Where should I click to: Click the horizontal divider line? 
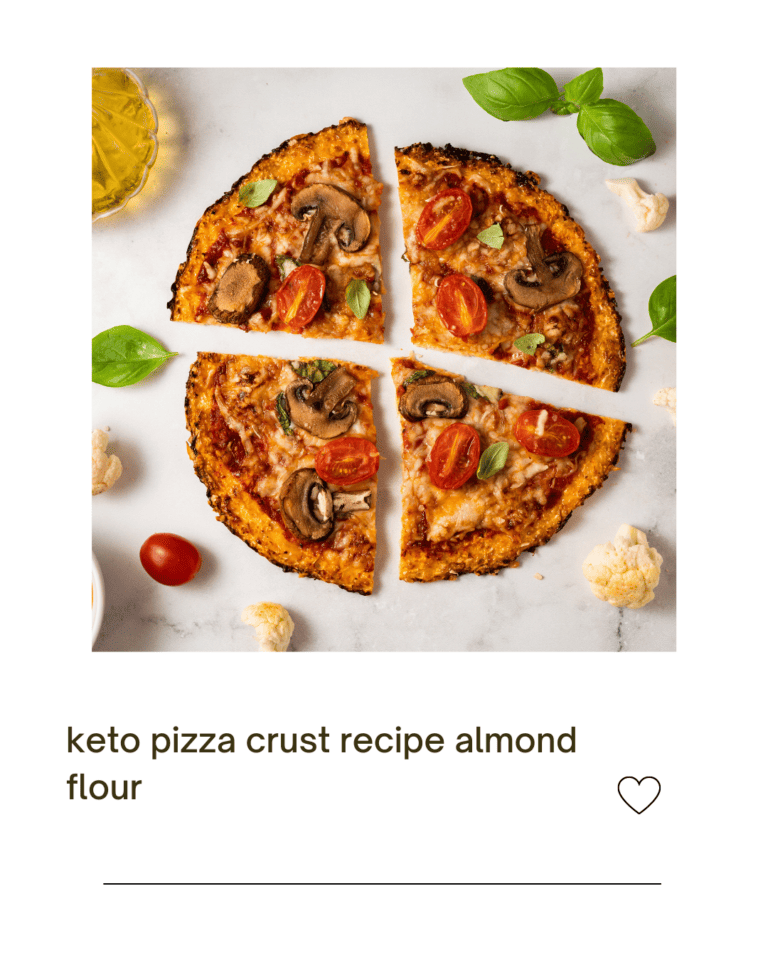(x=384, y=886)
